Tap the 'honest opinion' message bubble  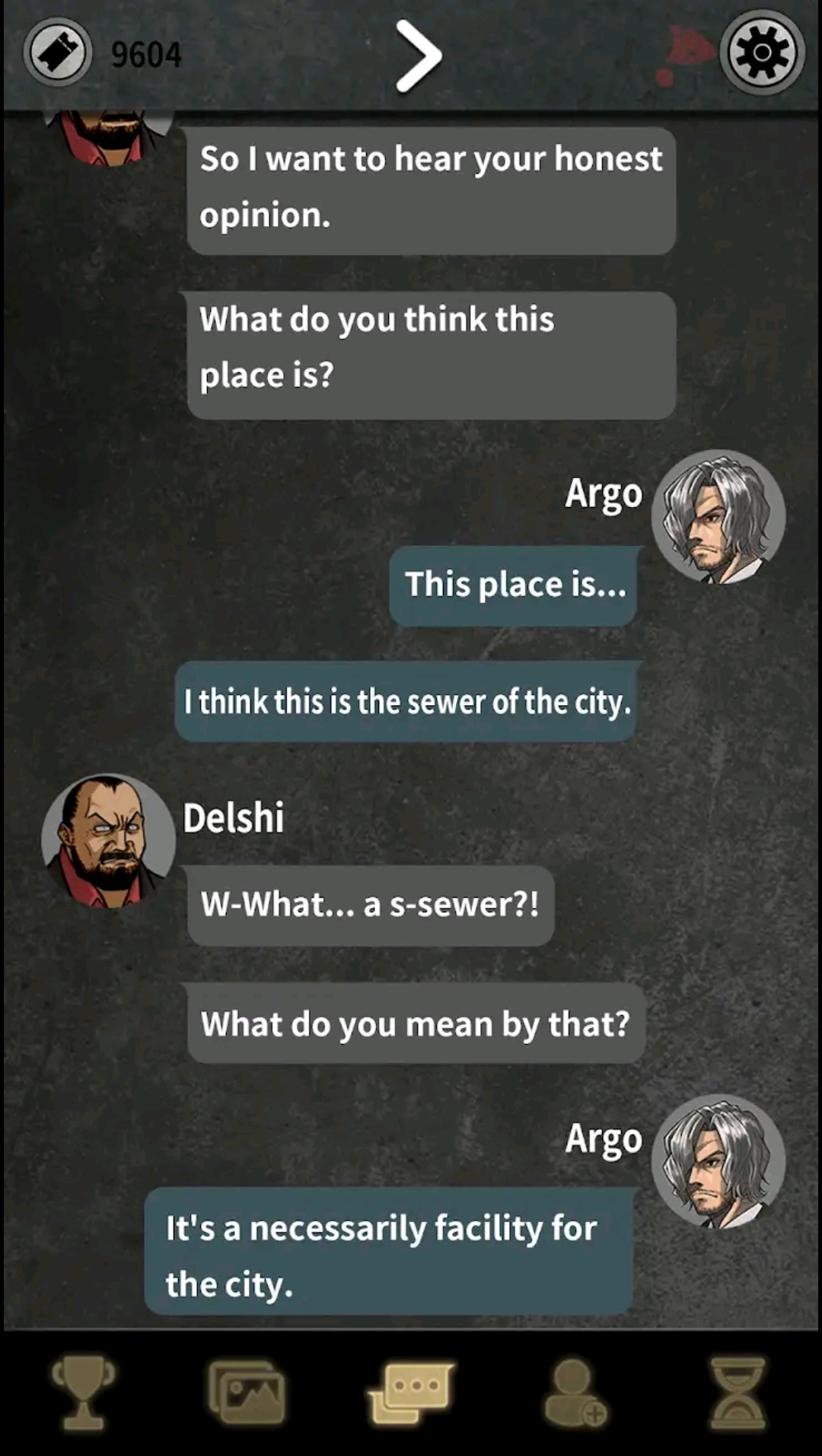point(431,187)
